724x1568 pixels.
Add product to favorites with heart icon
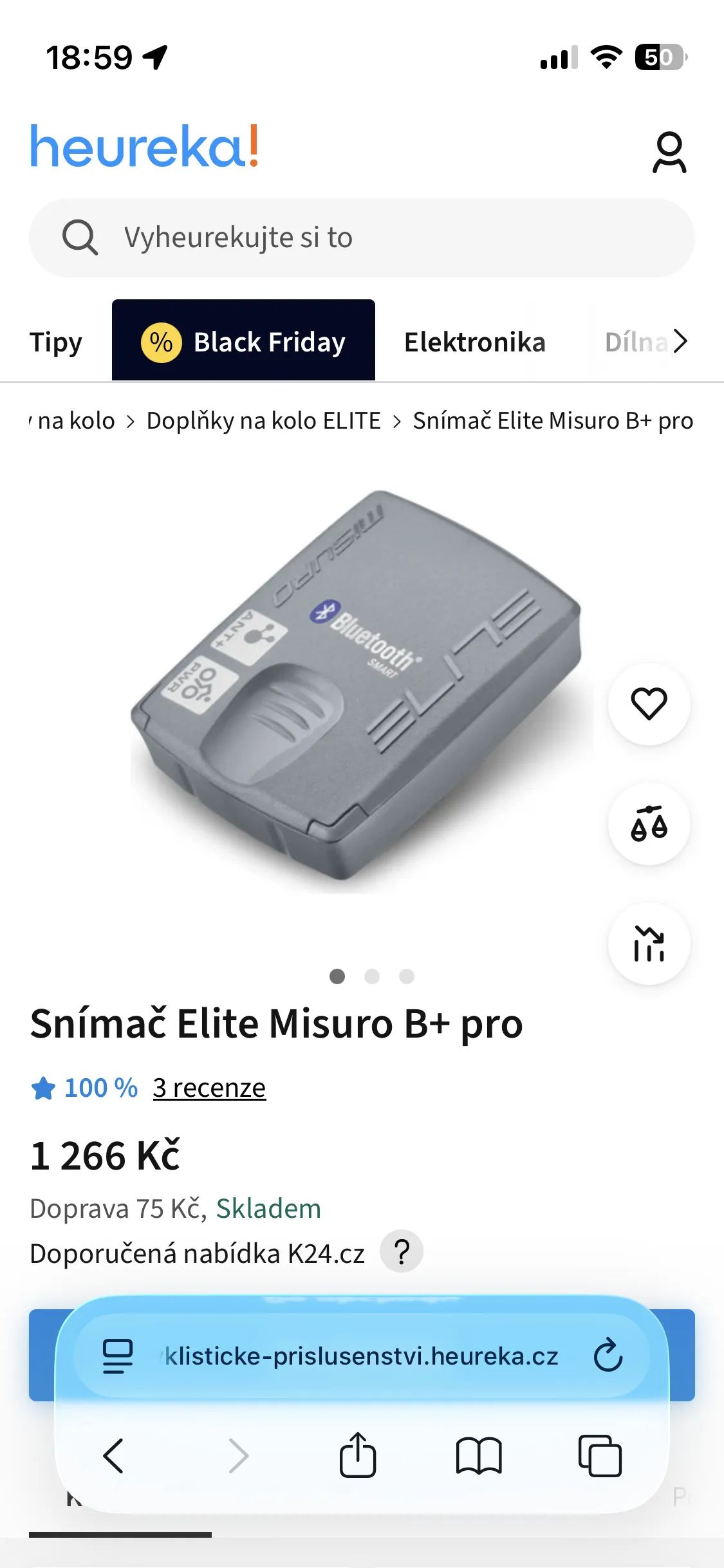649,704
